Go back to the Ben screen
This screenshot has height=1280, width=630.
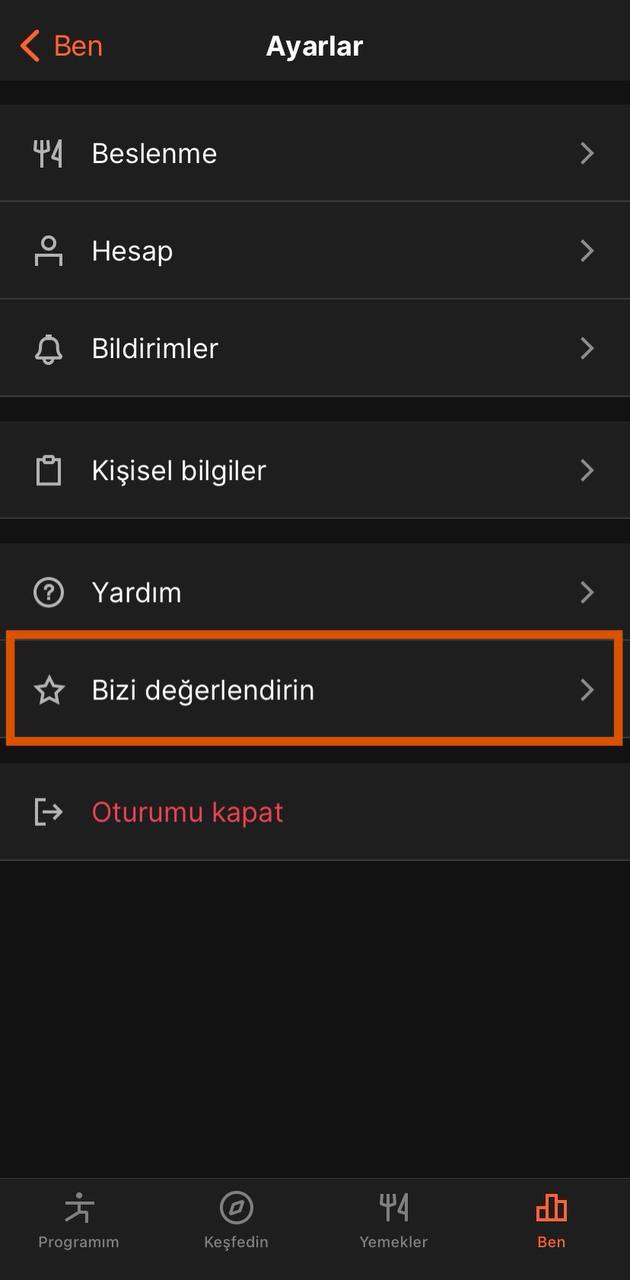coord(61,46)
